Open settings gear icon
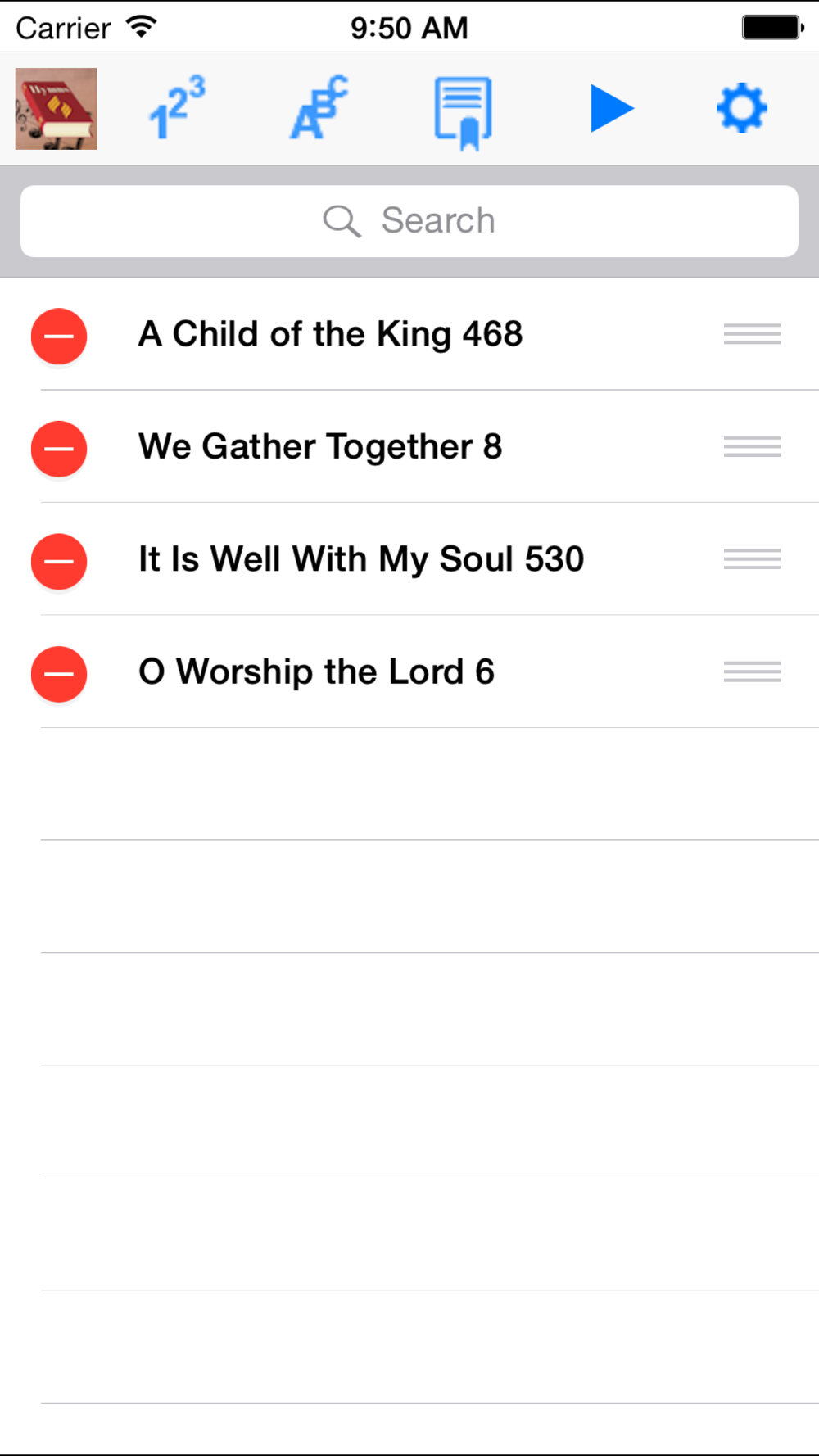The height and width of the screenshot is (1456, 819). (x=742, y=108)
